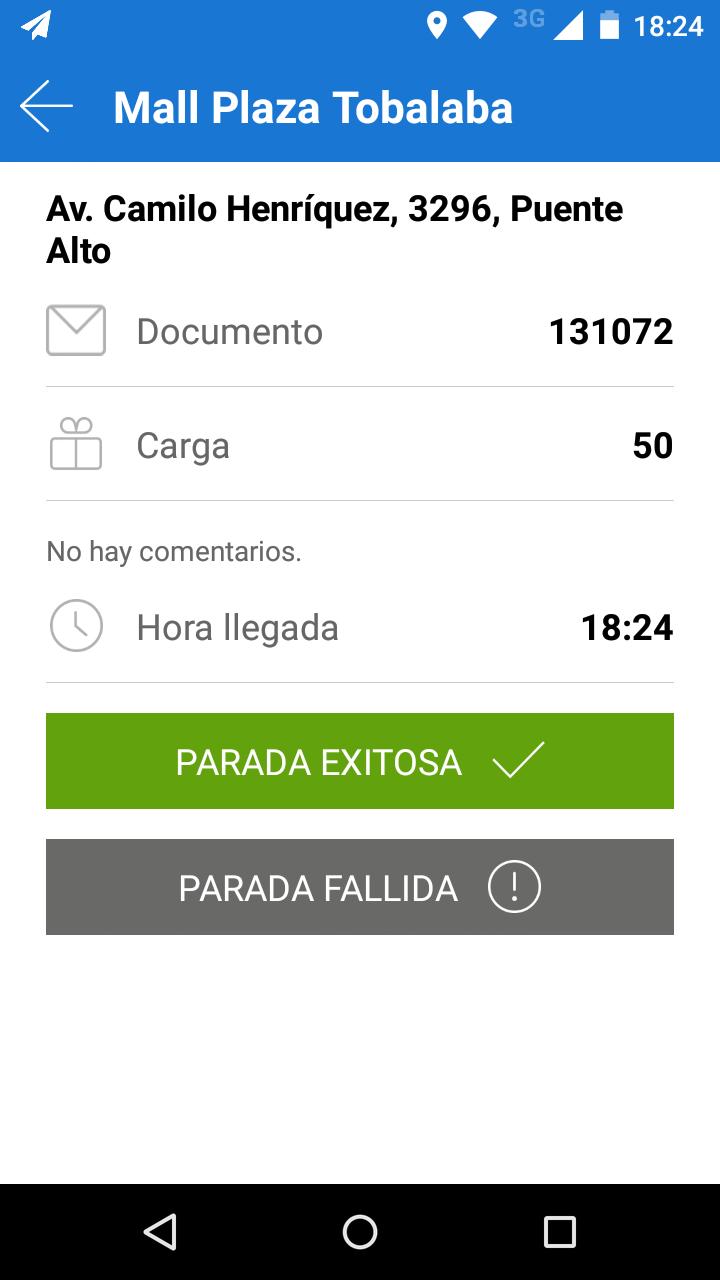Mark the stop as PARADA EXITOSA

pos(360,760)
